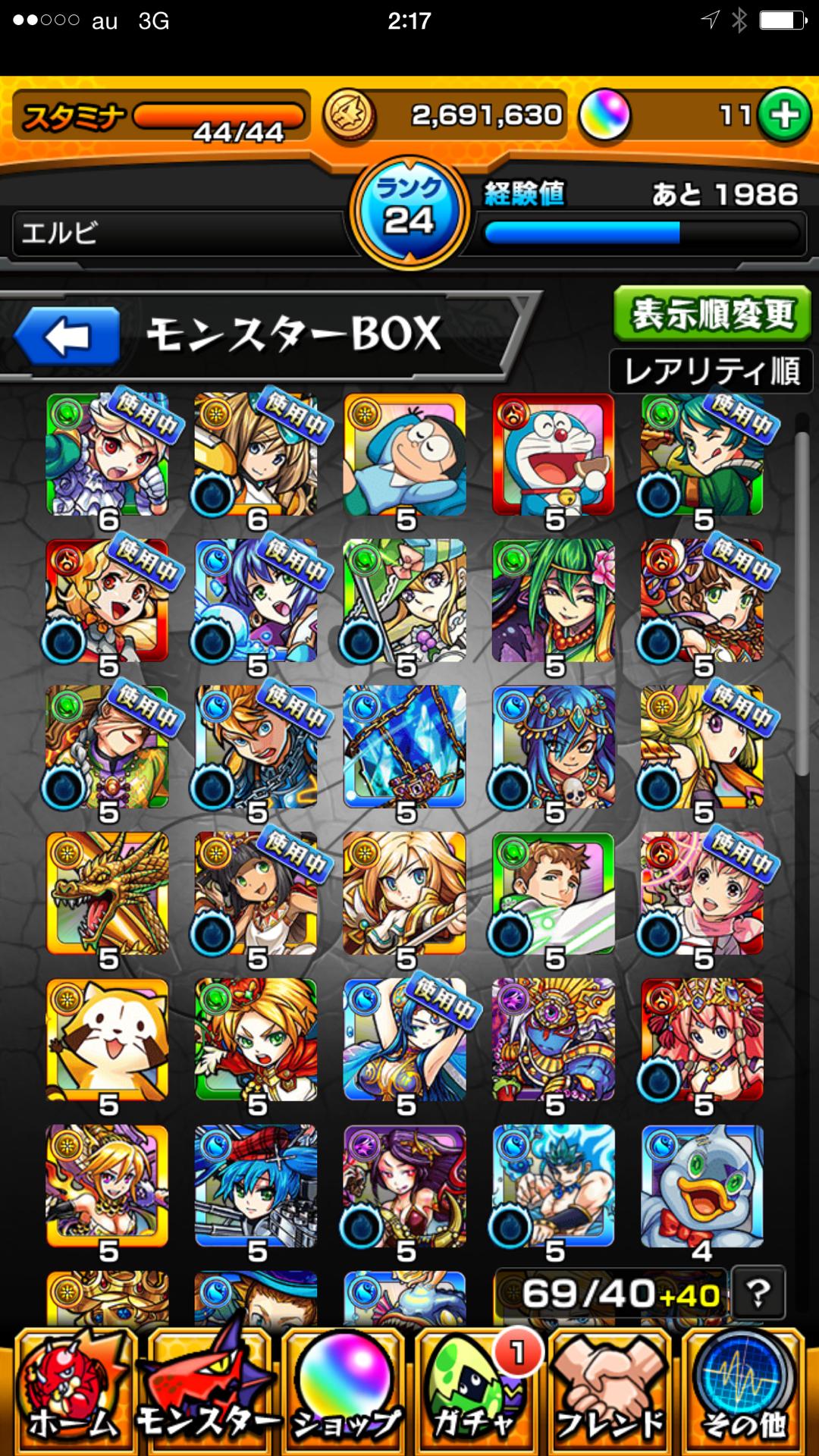
Task: Go back with the blue arrow button
Action: click(x=68, y=336)
